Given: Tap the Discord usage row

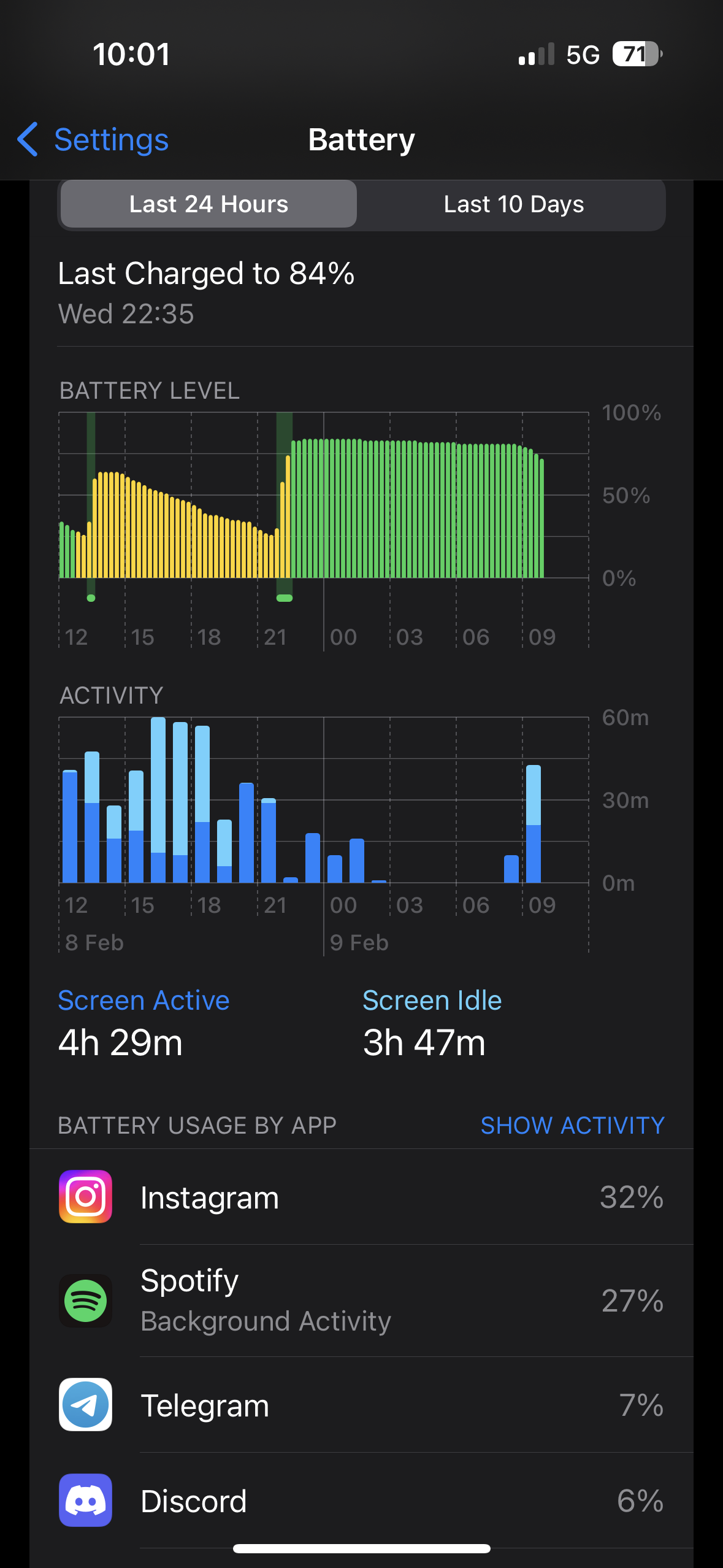Looking at the screenshot, I should point(361,1501).
